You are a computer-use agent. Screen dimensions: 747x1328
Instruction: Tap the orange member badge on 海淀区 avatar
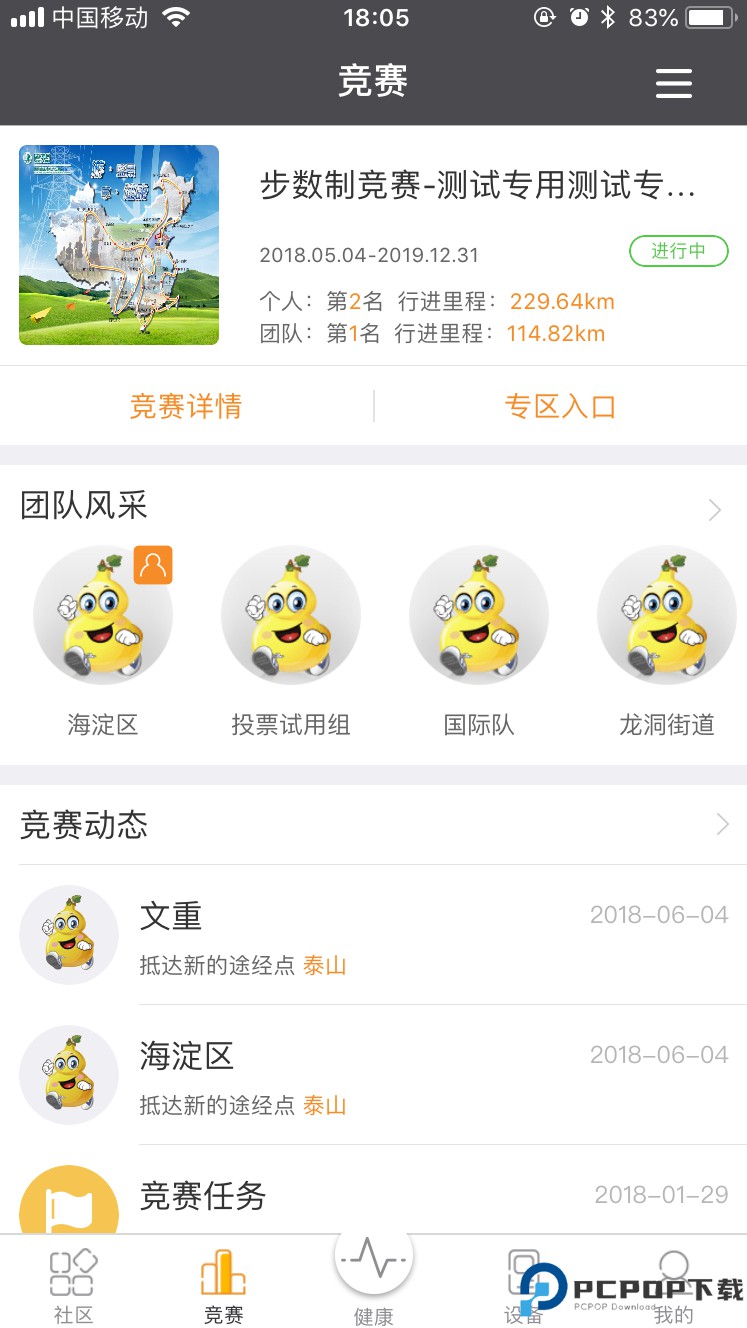click(x=153, y=565)
